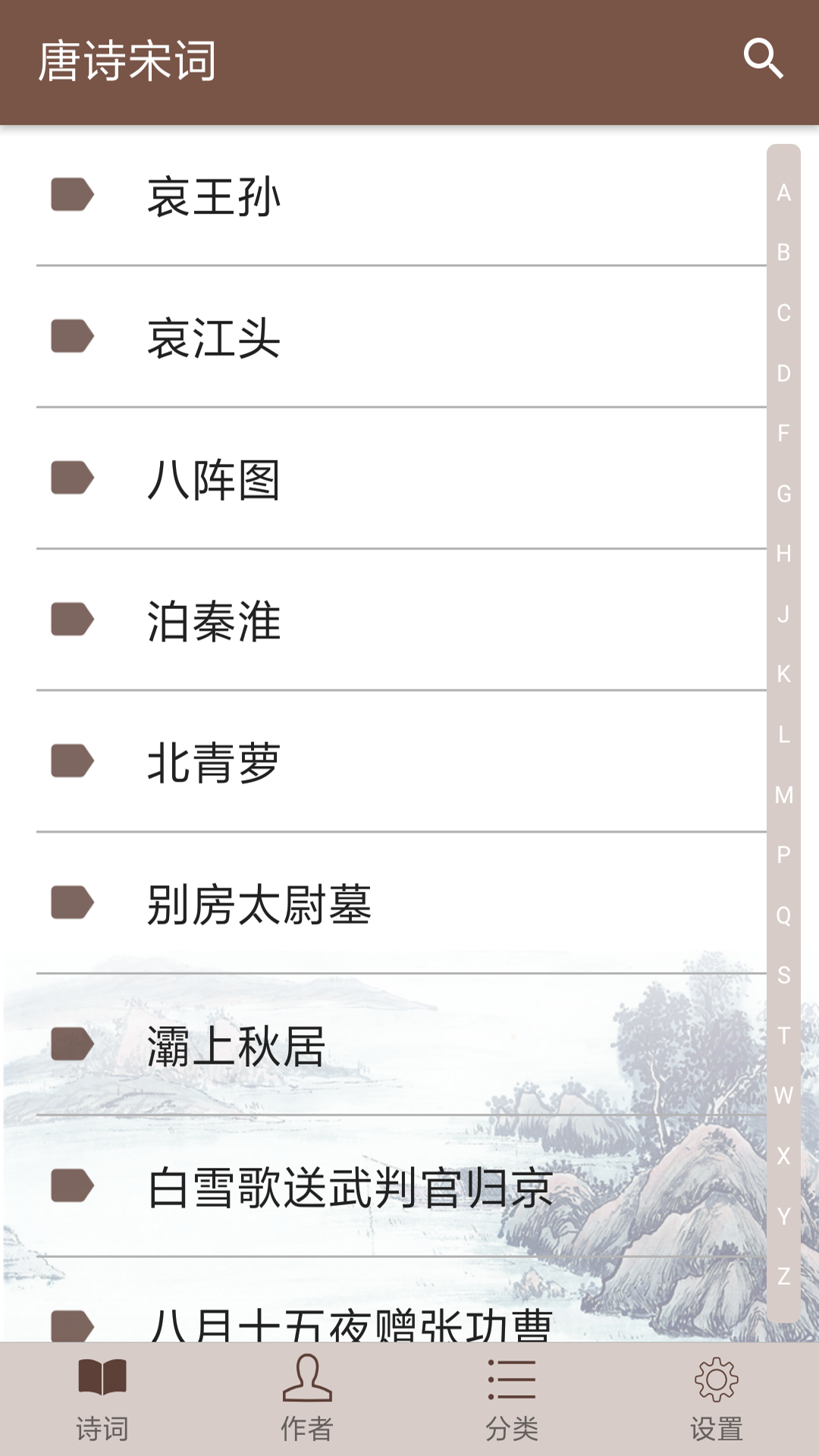
Task: Open the search function with magnifier icon
Action: 764,60
